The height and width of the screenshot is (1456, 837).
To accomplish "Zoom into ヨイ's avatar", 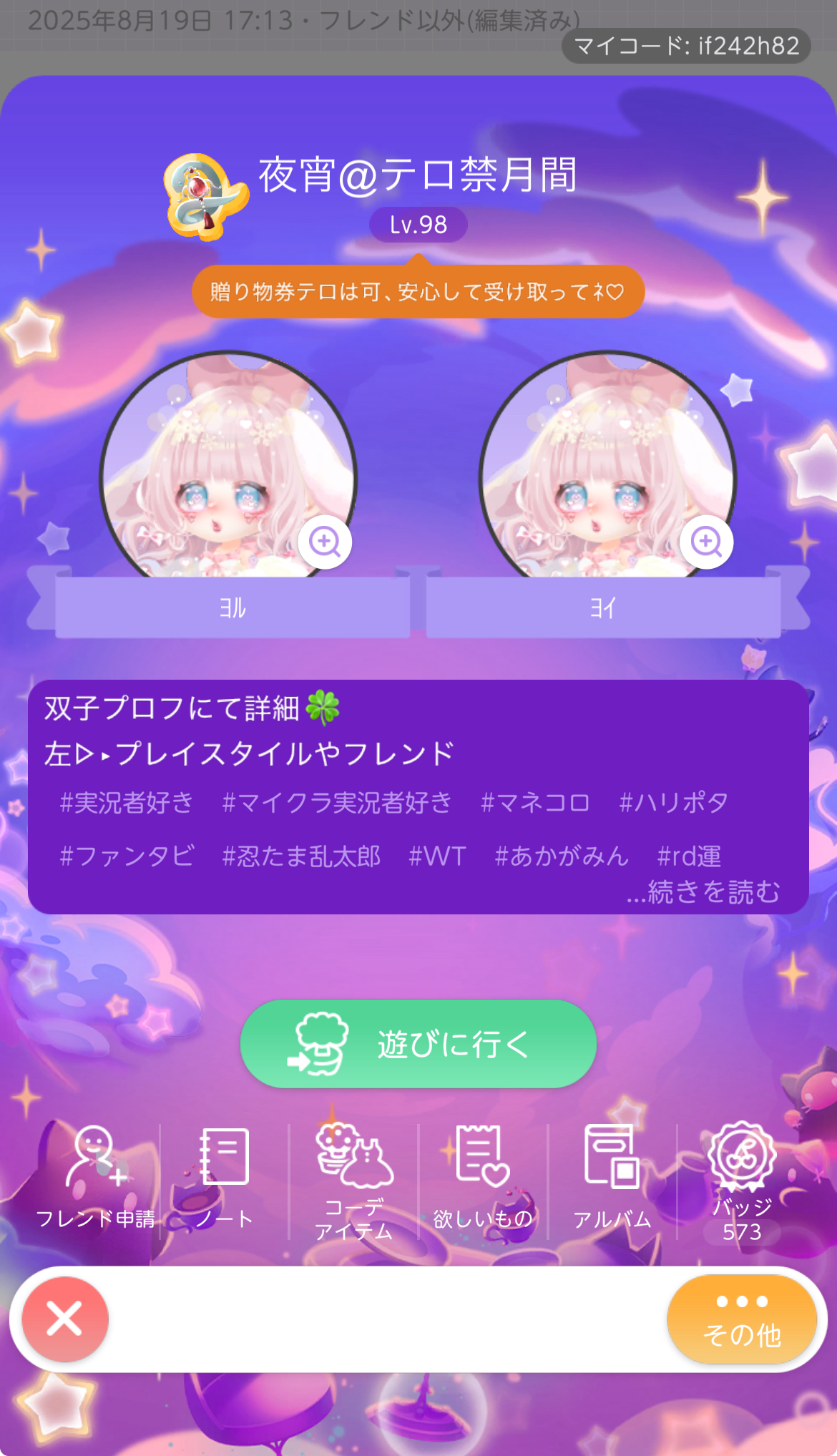I will [x=706, y=542].
